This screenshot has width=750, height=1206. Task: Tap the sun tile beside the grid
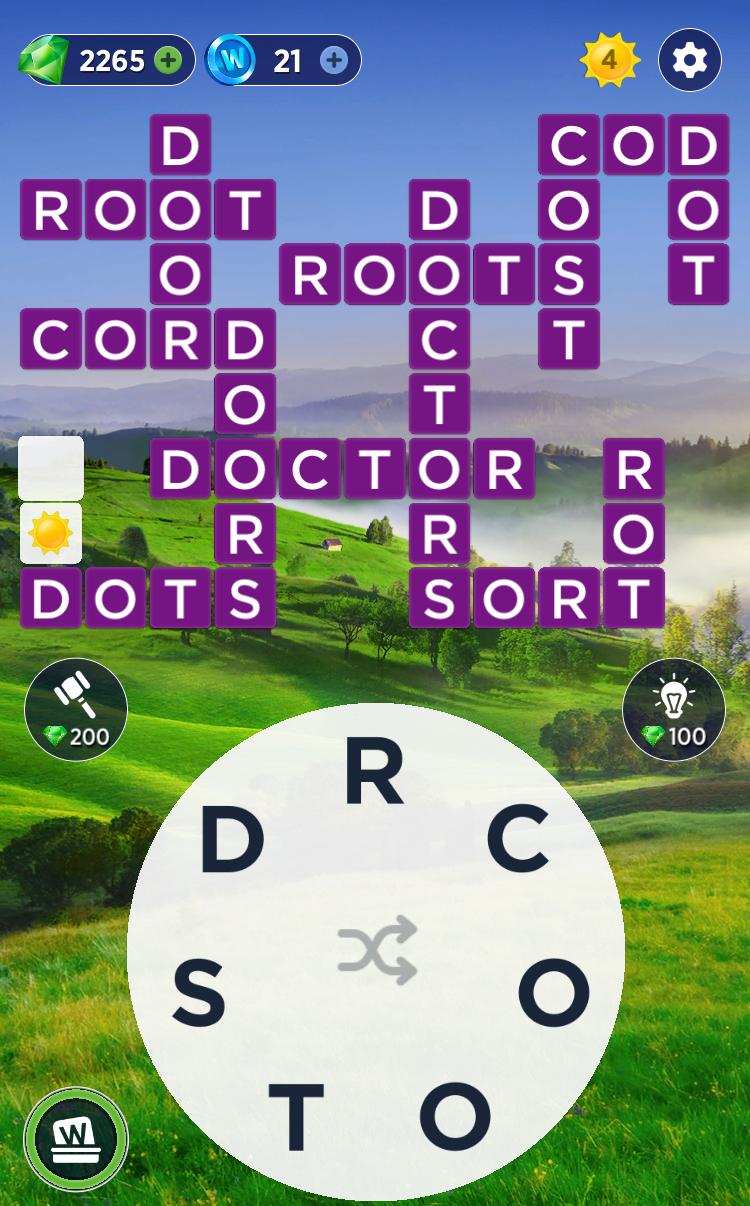(51, 534)
